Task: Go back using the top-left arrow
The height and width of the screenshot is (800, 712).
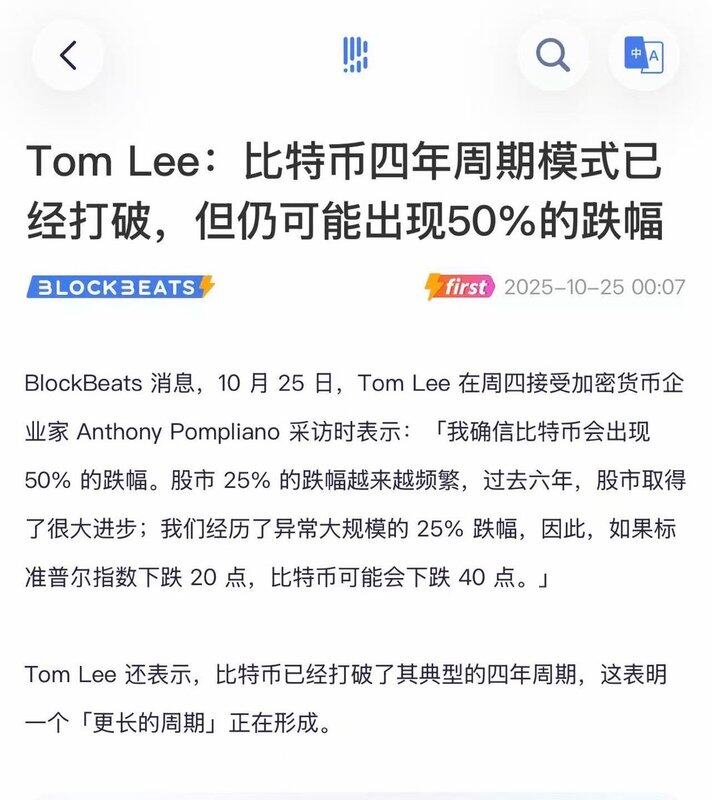Action: pos(67,55)
